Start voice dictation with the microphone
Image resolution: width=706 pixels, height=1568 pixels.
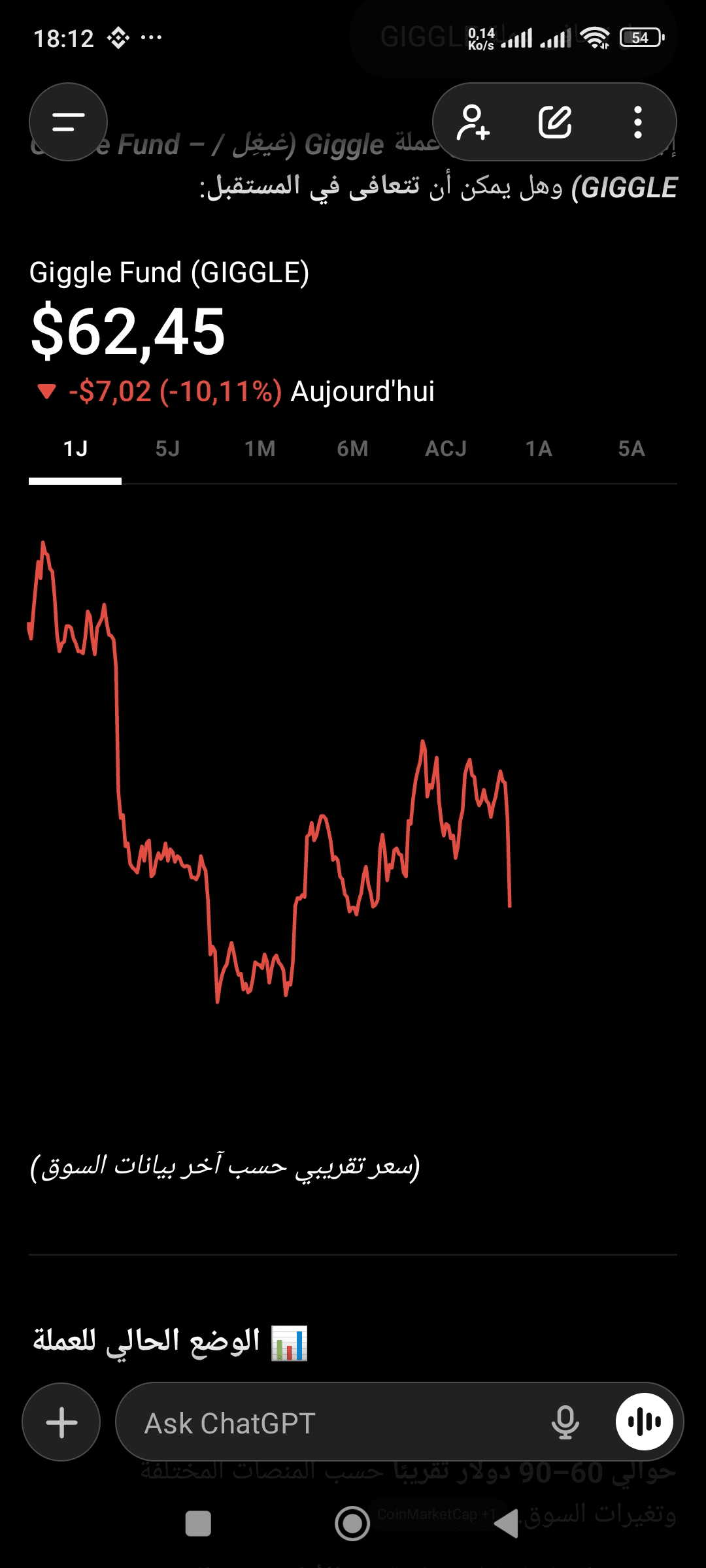pos(565,1422)
